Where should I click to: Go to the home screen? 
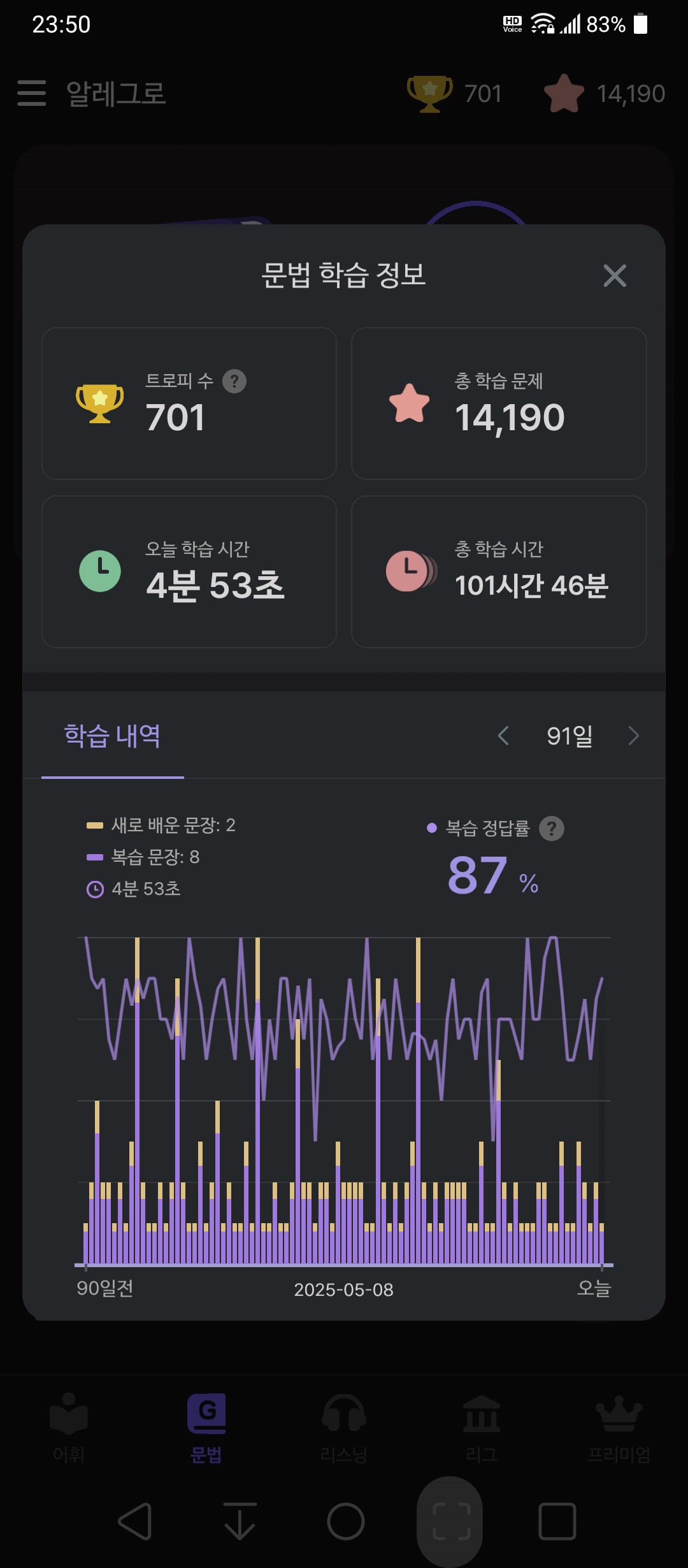346,1521
